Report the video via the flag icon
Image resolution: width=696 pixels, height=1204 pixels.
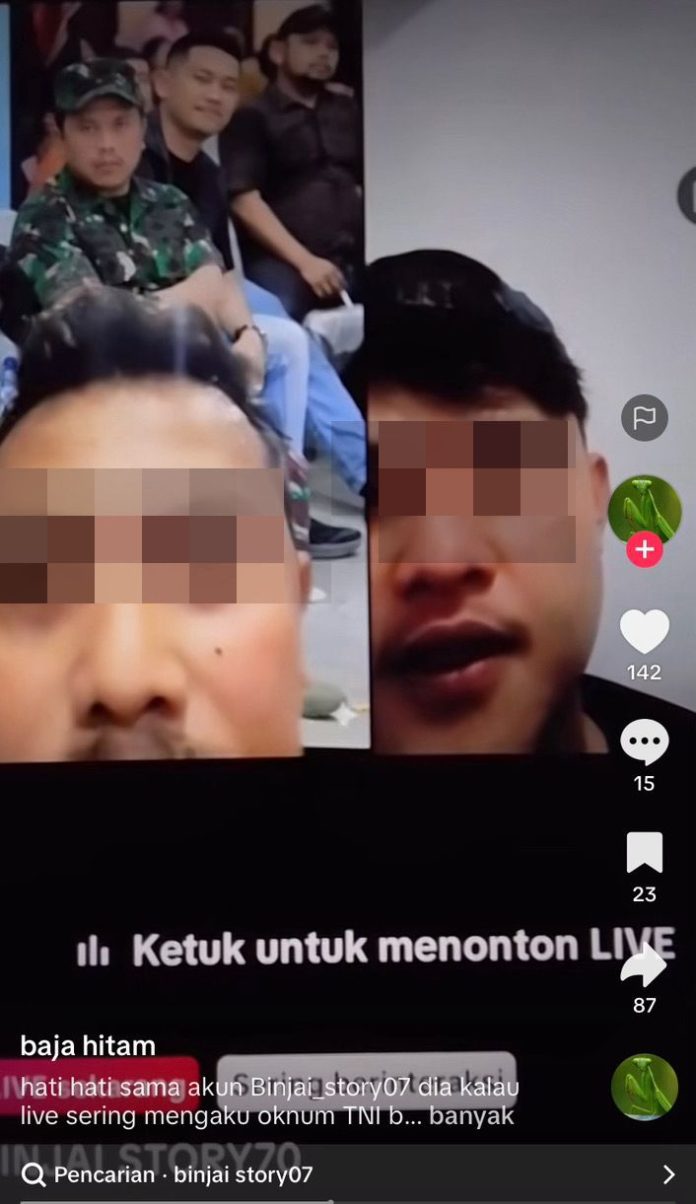point(644,417)
